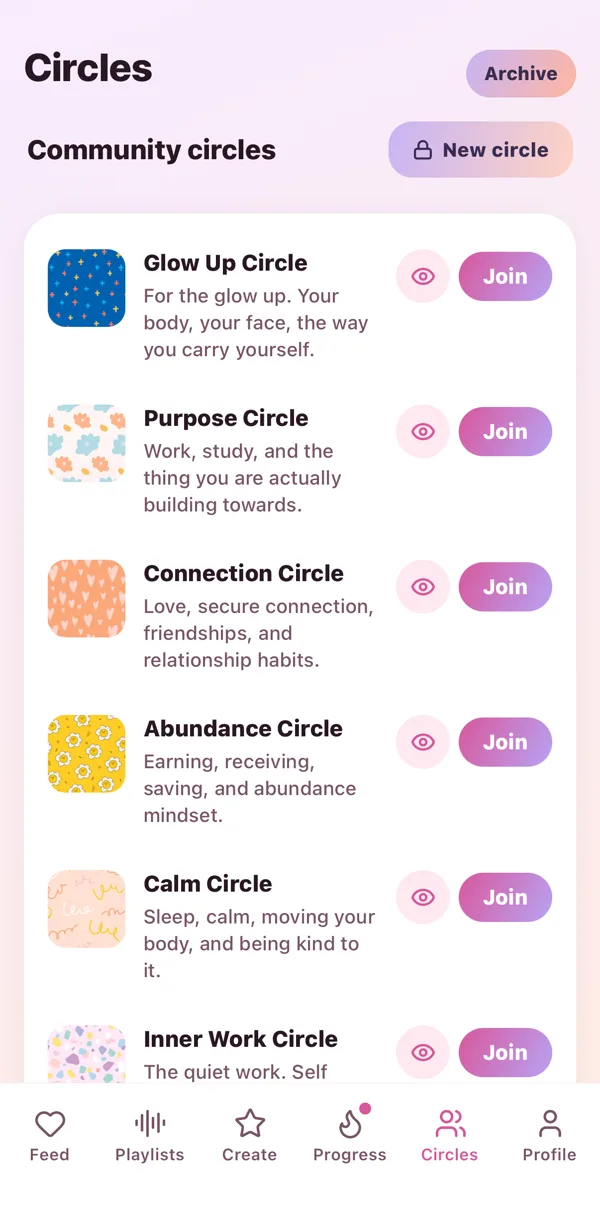Image resolution: width=600 pixels, height=1220 pixels.
Task: Join the Inner Work Circle
Action: (x=505, y=1052)
